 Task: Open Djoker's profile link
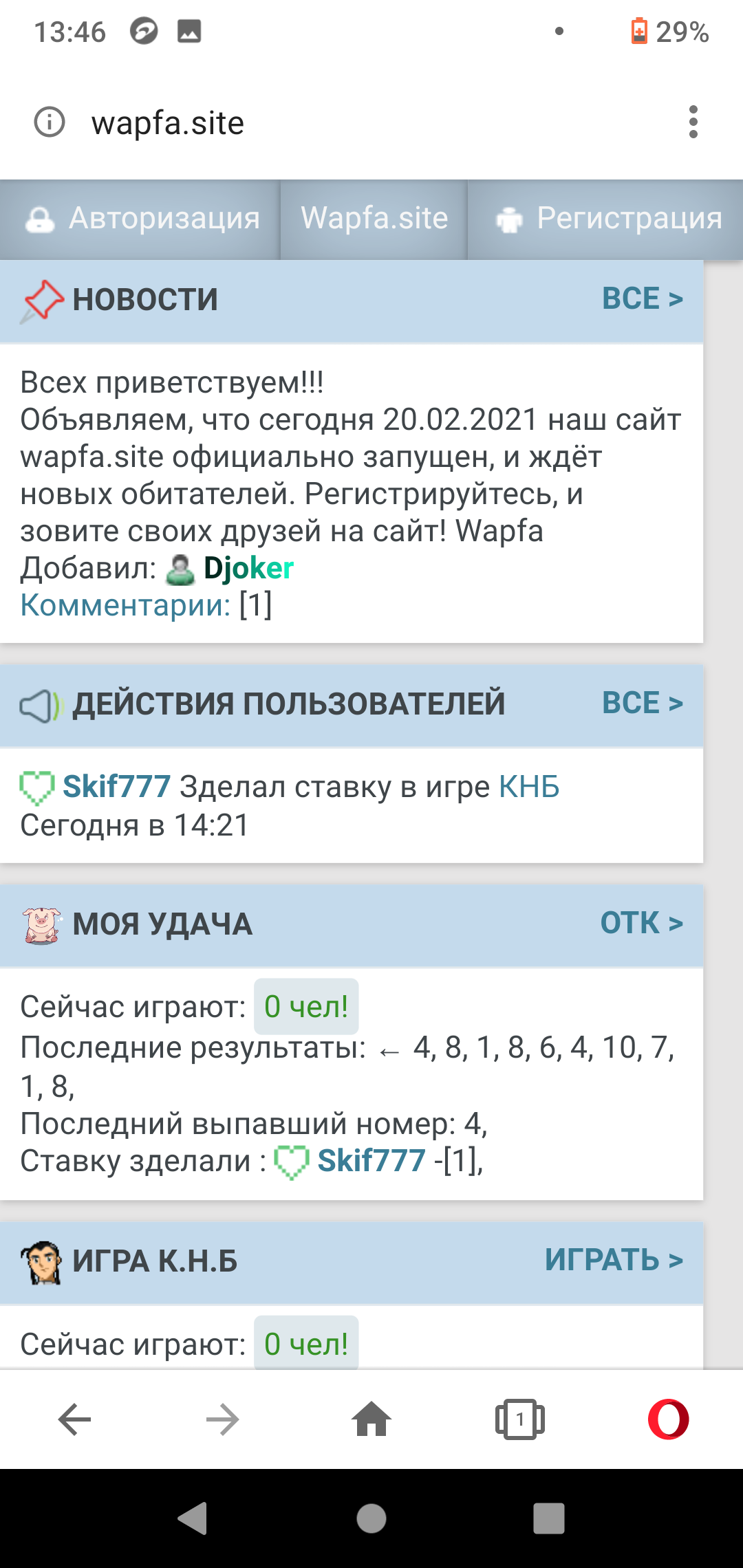(x=248, y=569)
